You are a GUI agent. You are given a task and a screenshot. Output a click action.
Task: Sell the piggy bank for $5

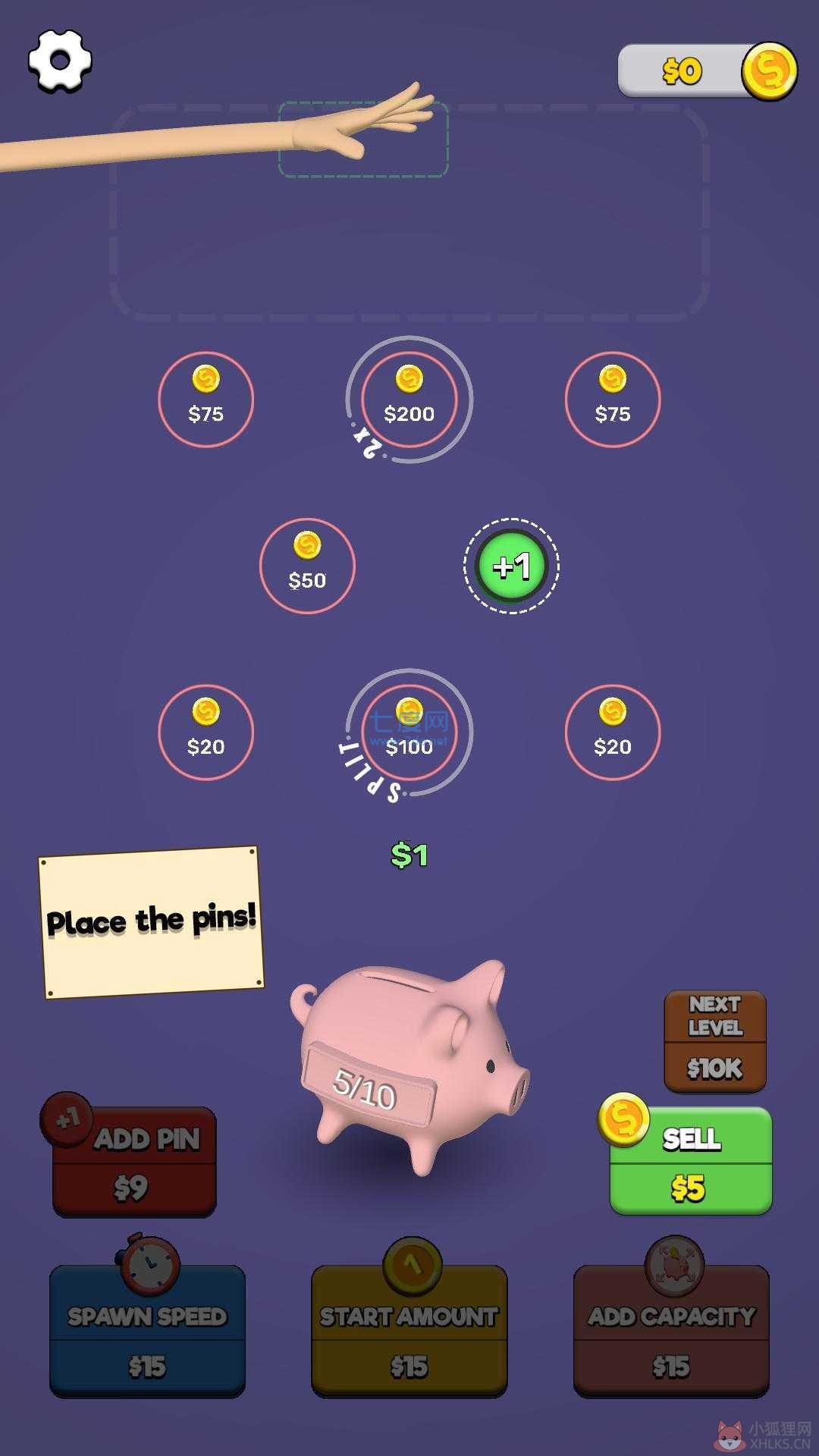(691, 1160)
